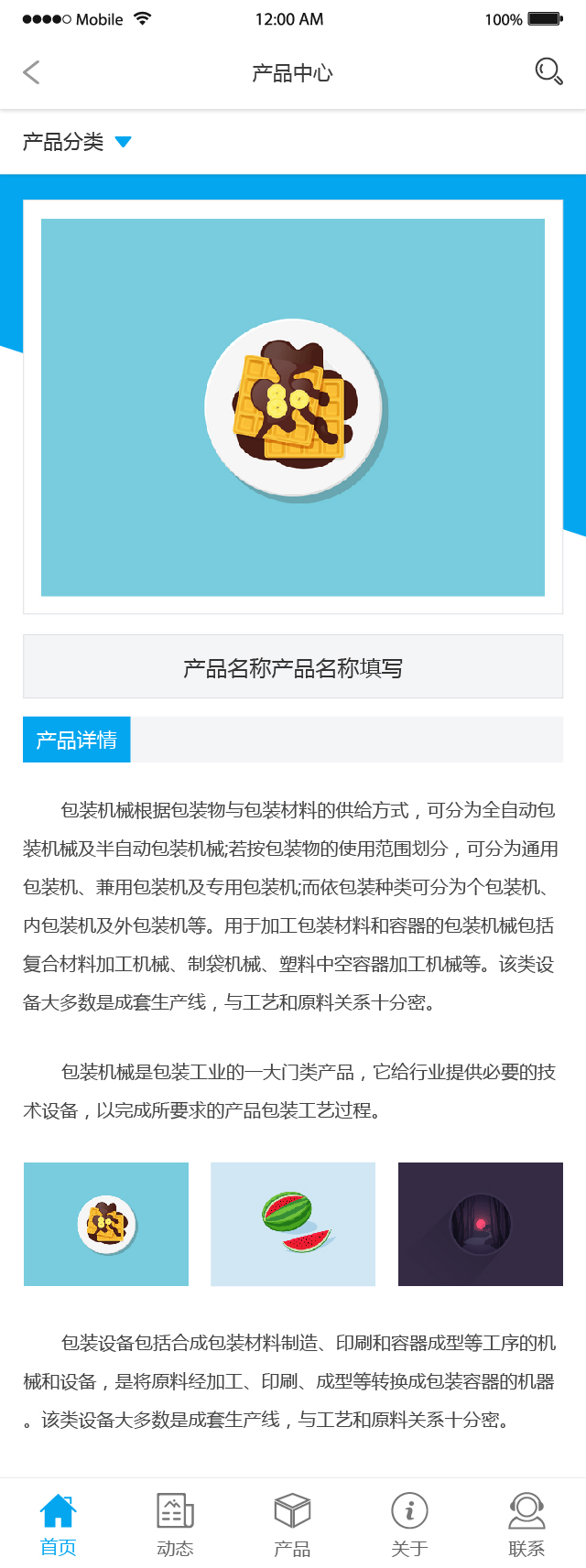This screenshot has height=1568, width=586.
Task: Open the dark forest thumbnail
Action: [480, 1224]
